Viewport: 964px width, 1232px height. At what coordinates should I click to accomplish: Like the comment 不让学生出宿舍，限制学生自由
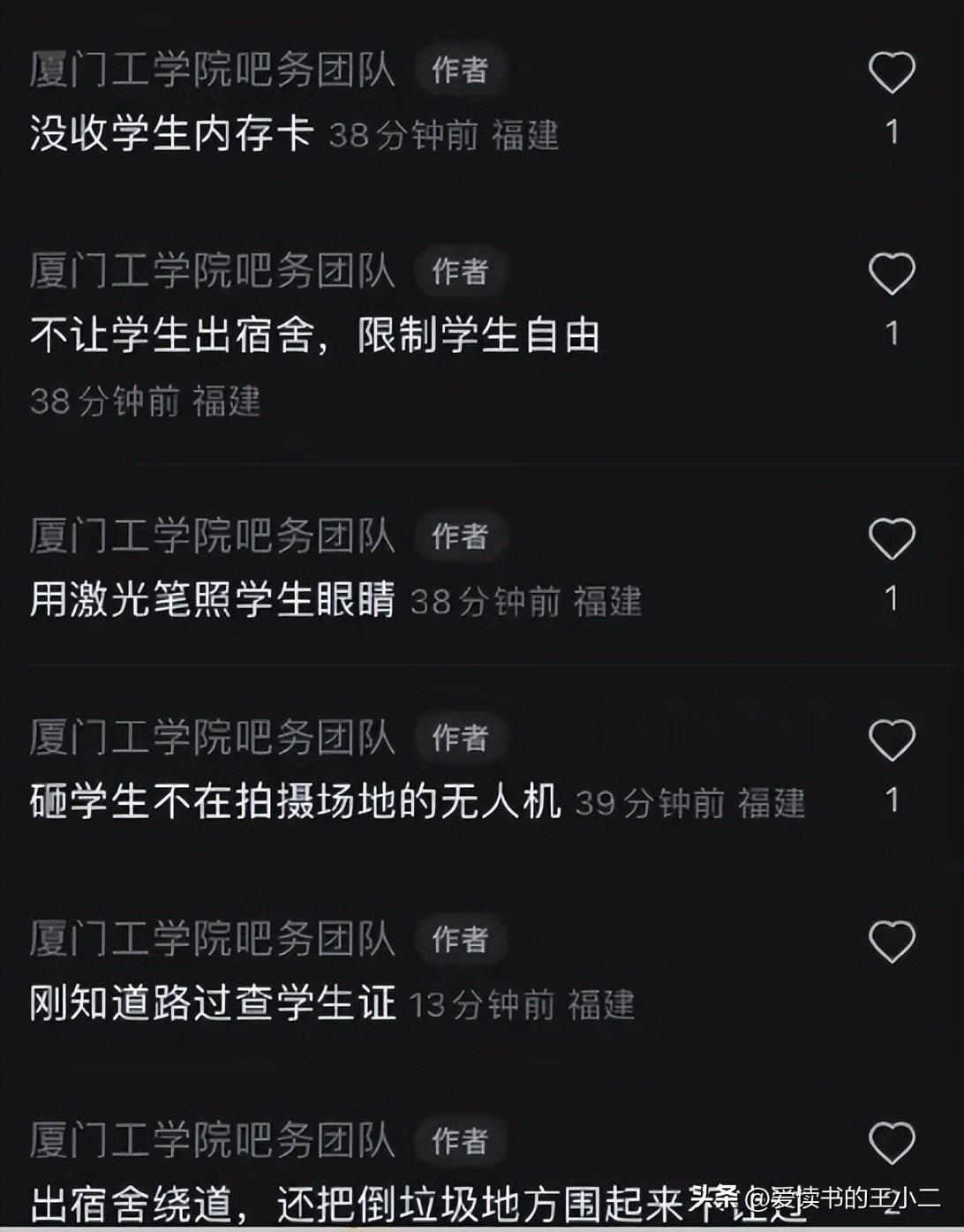[x=892, y=274]
